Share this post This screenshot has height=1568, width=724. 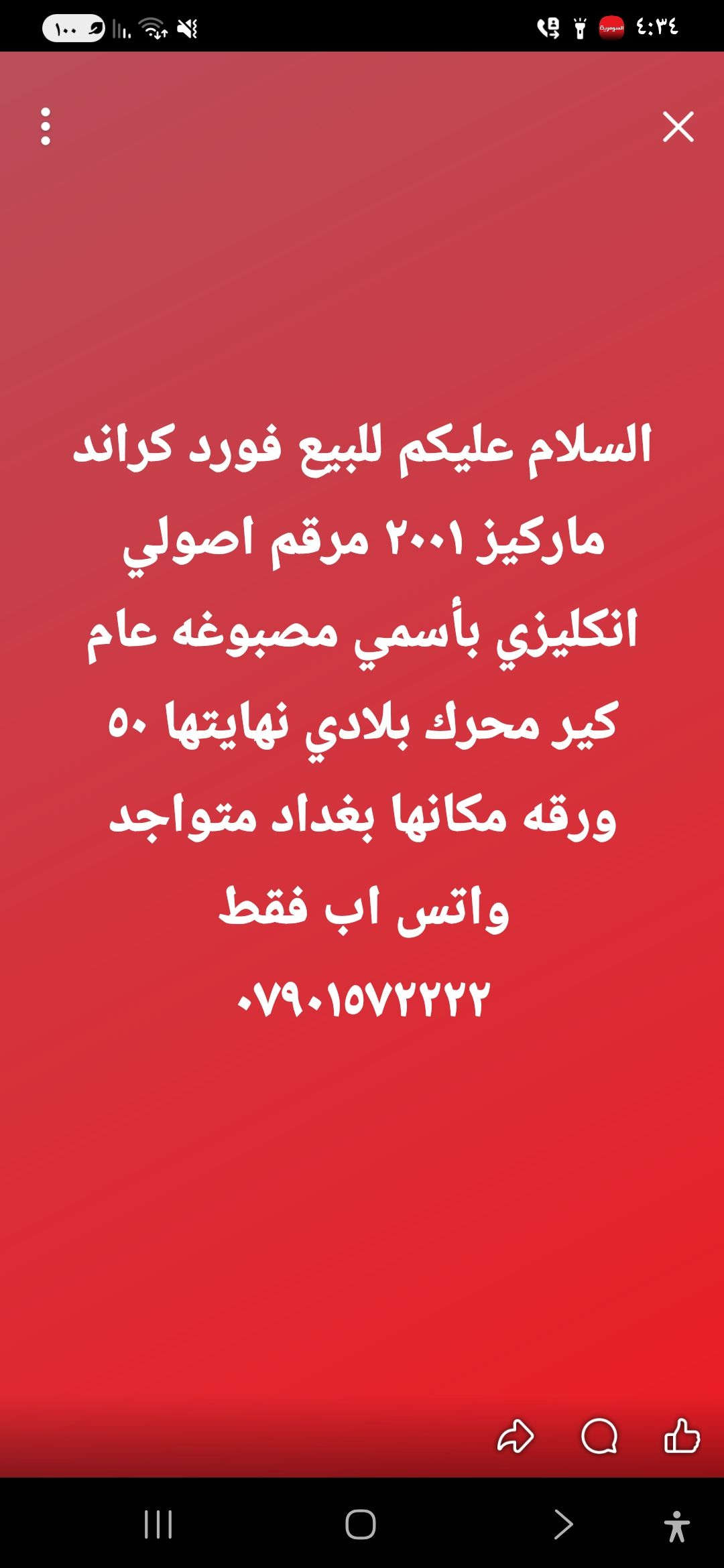(x=515, y=1436)
